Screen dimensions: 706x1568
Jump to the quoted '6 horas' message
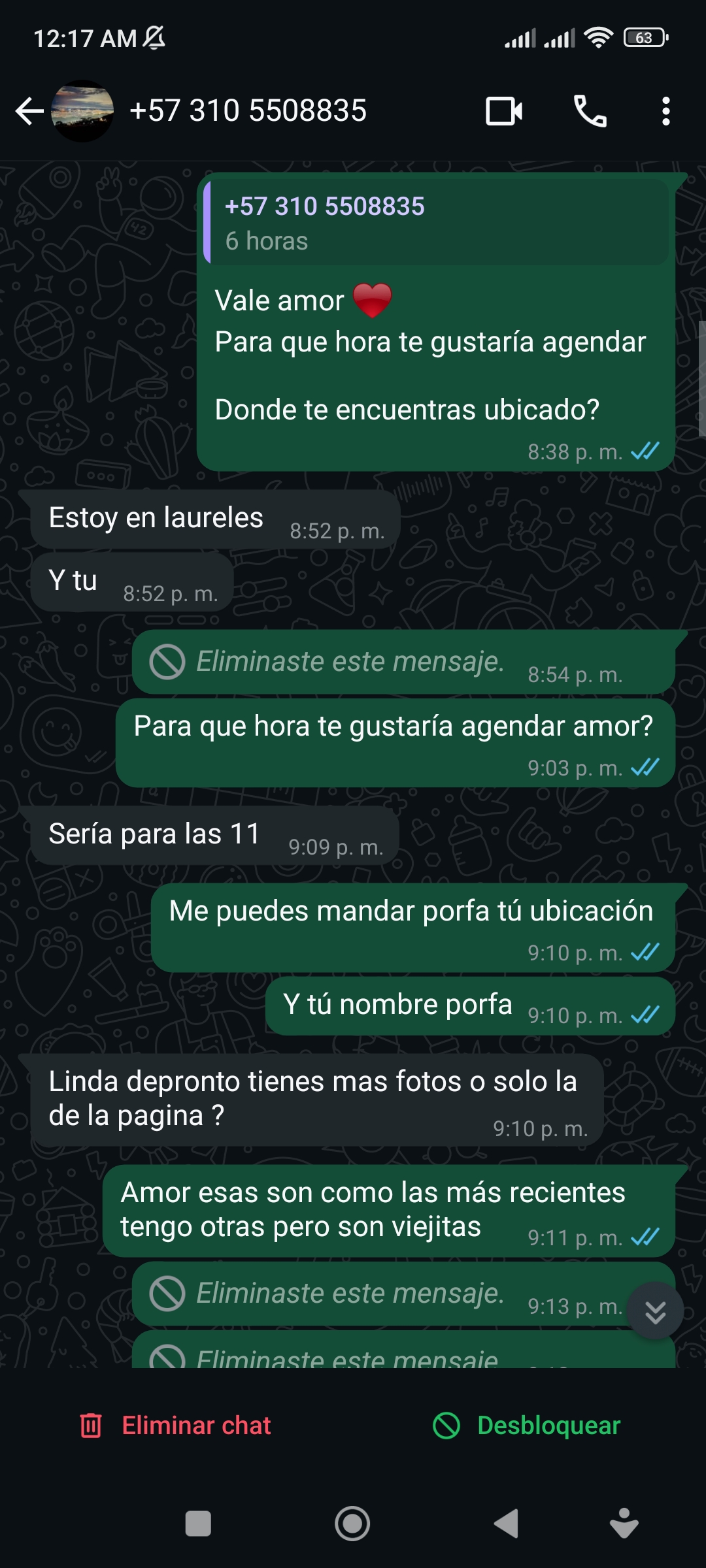pyautogui.click(x=437, y=223)
